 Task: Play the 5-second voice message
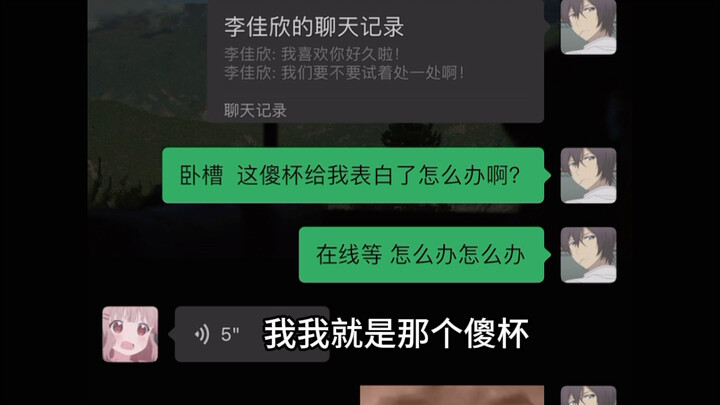tap(215, 334)
